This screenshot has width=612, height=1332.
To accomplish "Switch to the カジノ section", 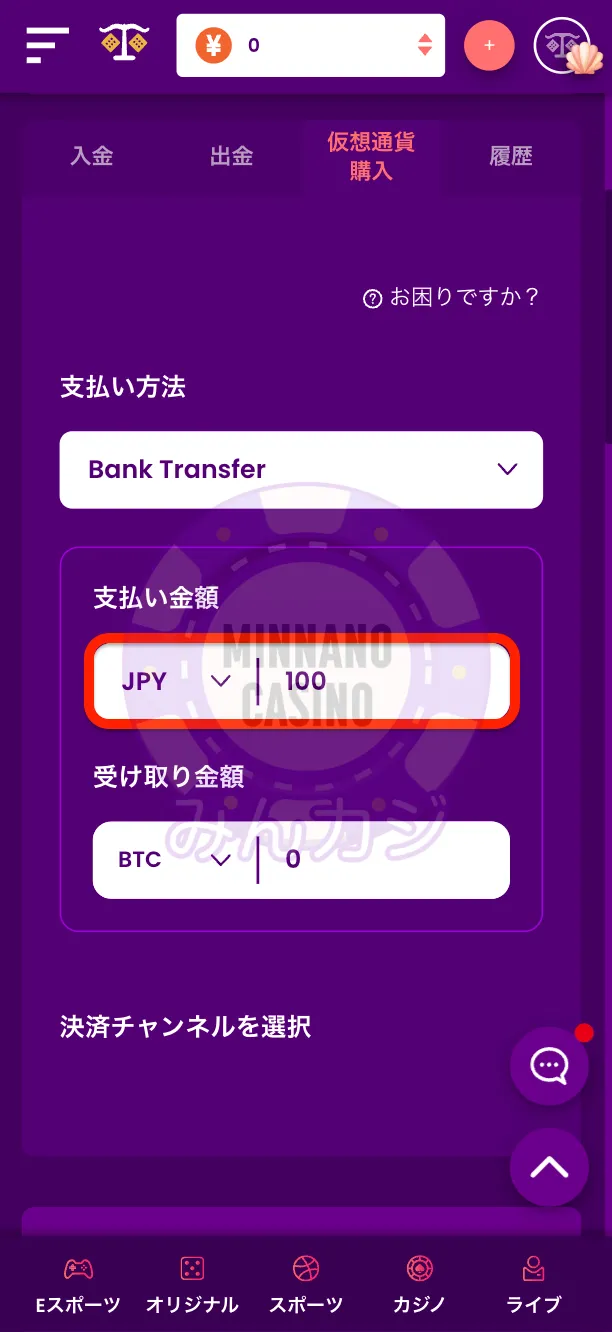I will pyautogui.click(x=419, y=1283).
